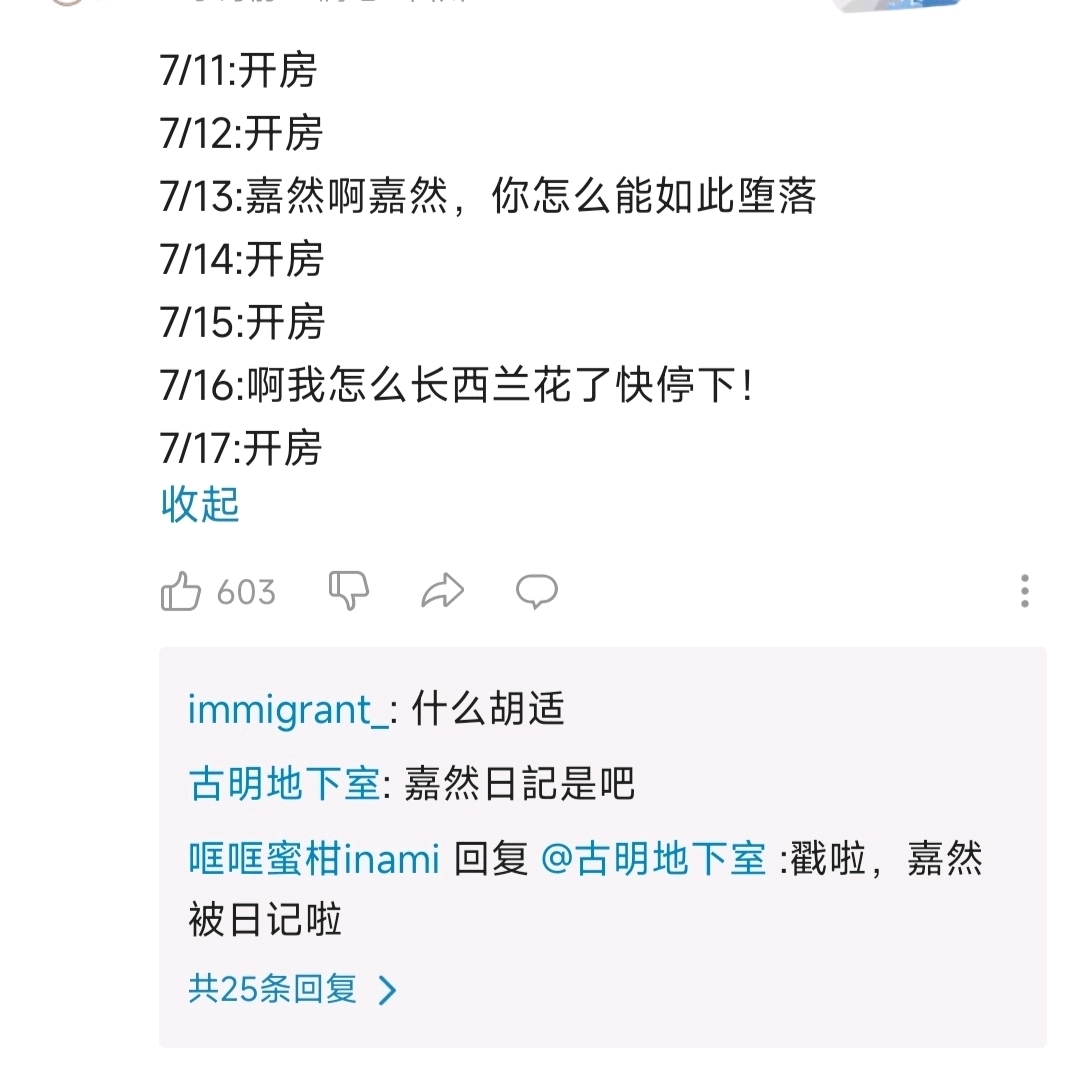Like the comment with 603 likes
Image resolution: width=1080 pixels, height=1071 pixels.
click(182, 592)
